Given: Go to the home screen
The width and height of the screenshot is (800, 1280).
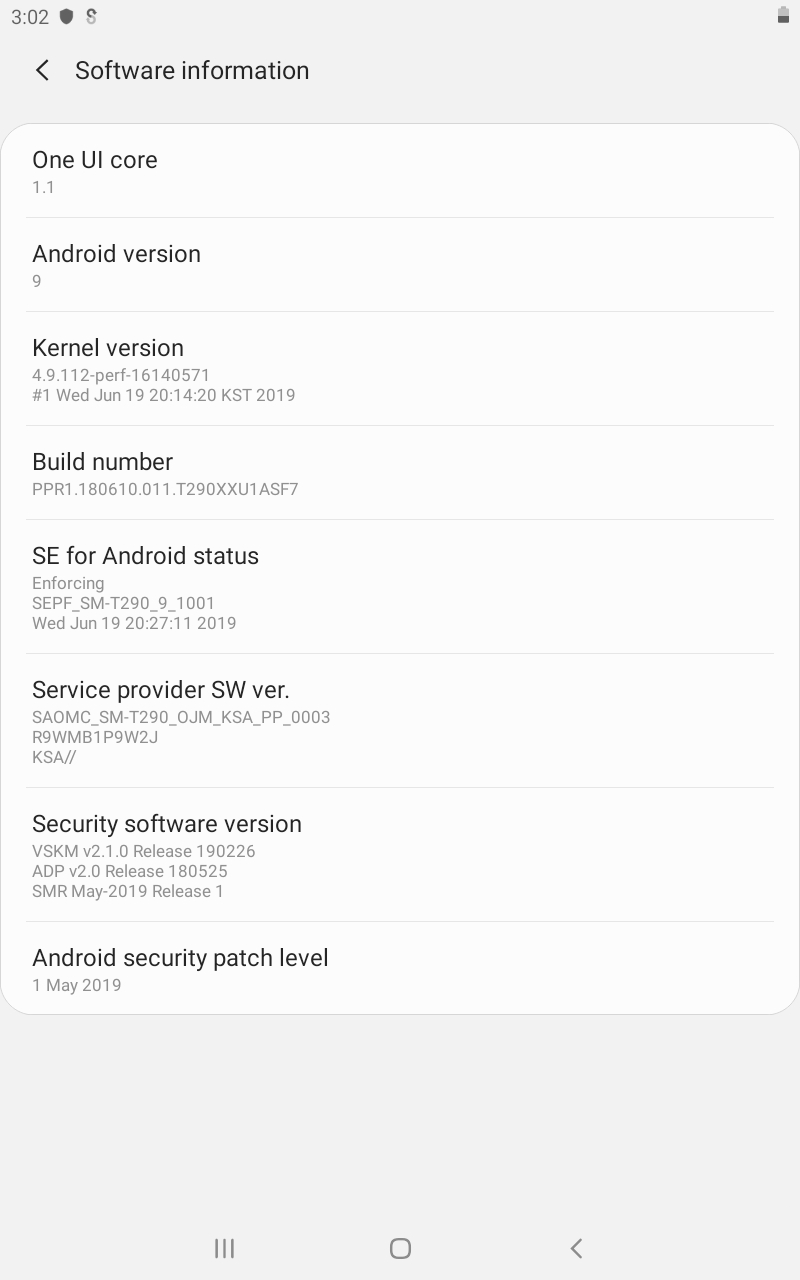Looking at the screenshot, I should [400, 1248].
